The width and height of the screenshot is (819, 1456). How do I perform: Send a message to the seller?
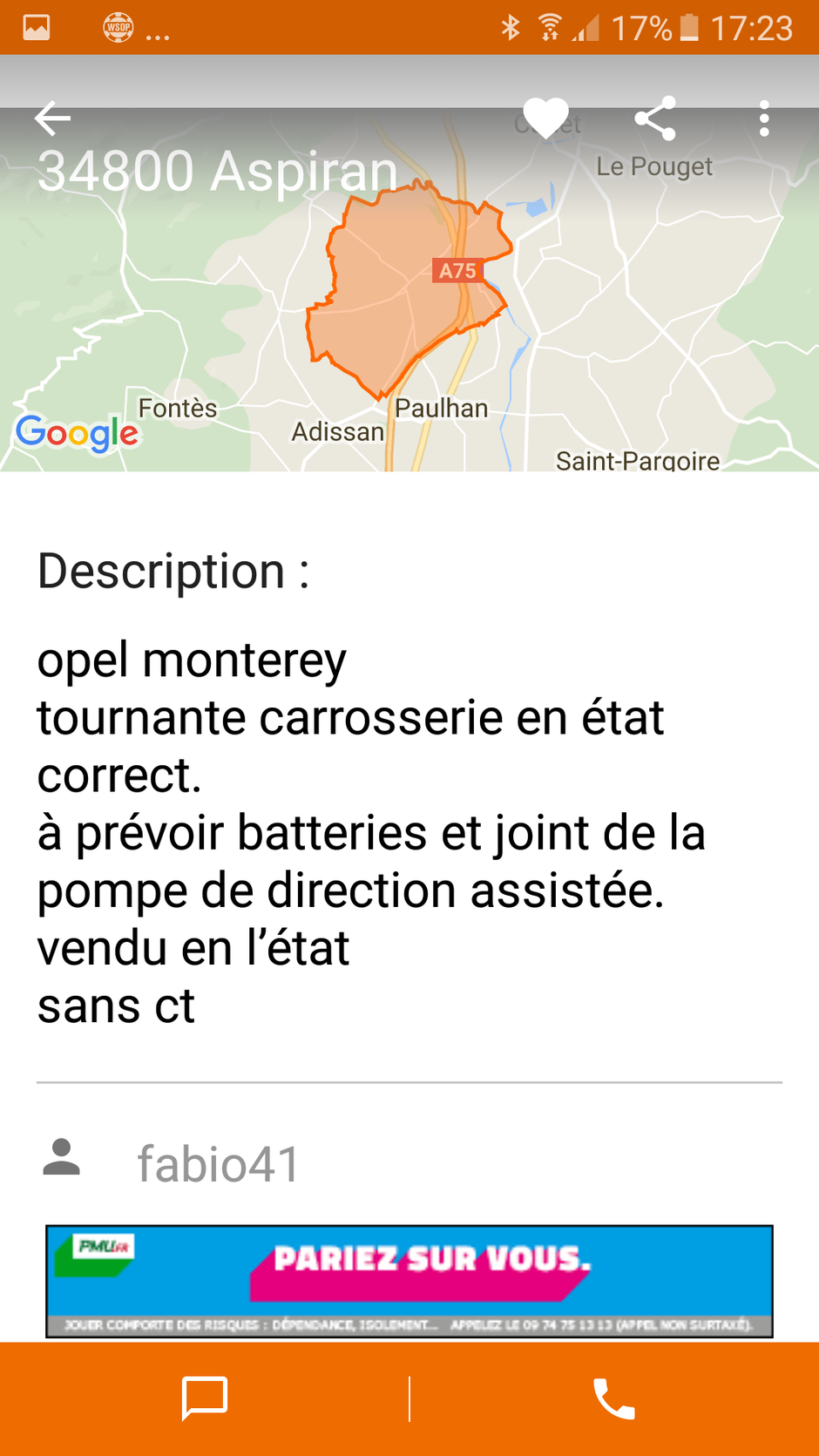(x=205, y=1398)
